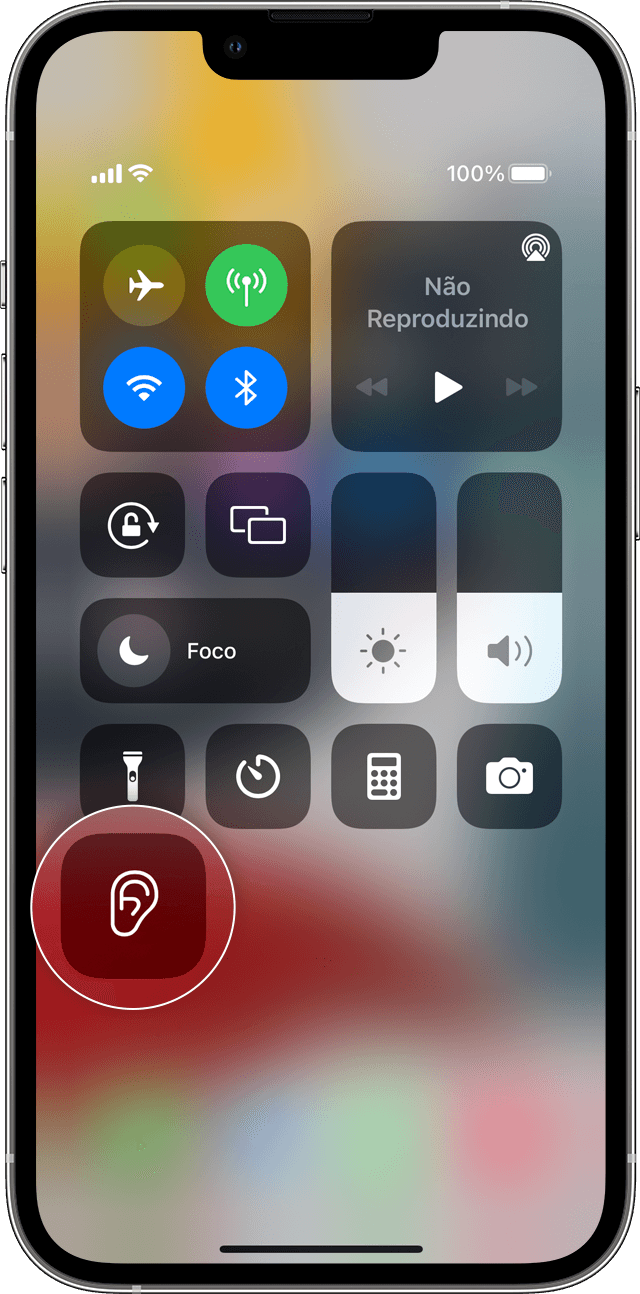Skip to next track
Screen dimensions: 640x1294
pyautogui.click(x=521, y=387)
